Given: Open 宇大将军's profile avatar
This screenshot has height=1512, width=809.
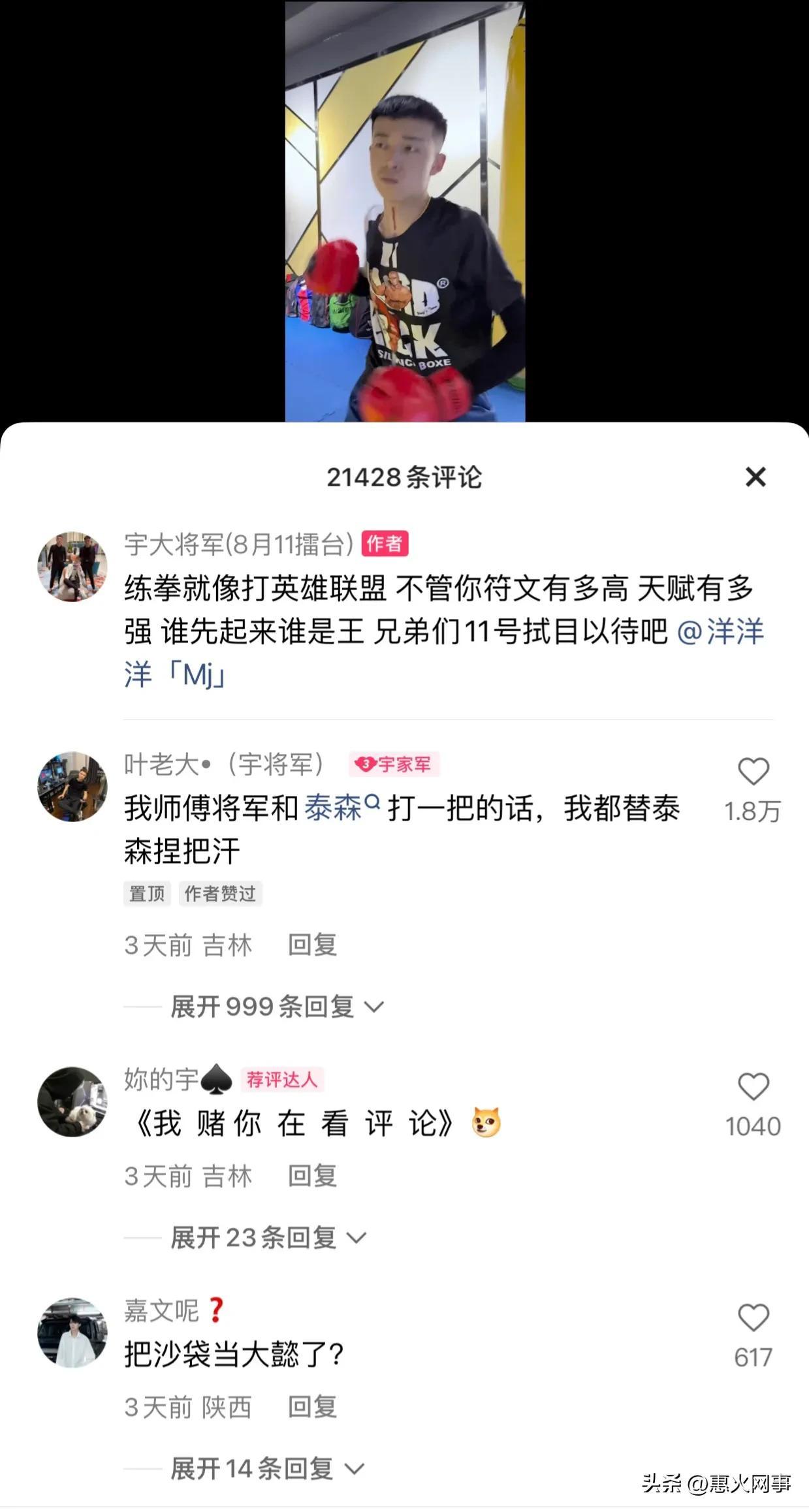Looking at the screenshot, I should point(72,566).
